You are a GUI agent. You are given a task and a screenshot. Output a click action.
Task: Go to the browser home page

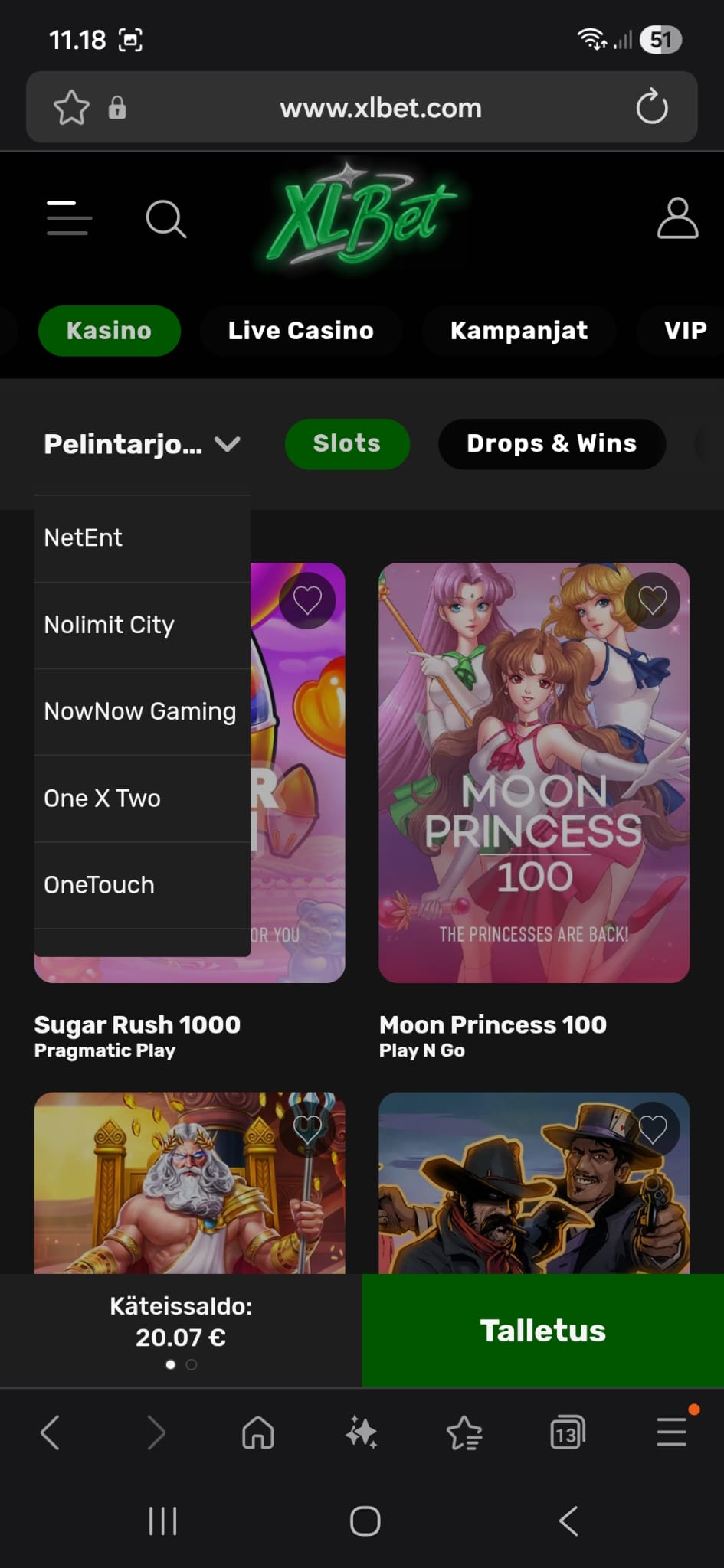pos(257,1432)
